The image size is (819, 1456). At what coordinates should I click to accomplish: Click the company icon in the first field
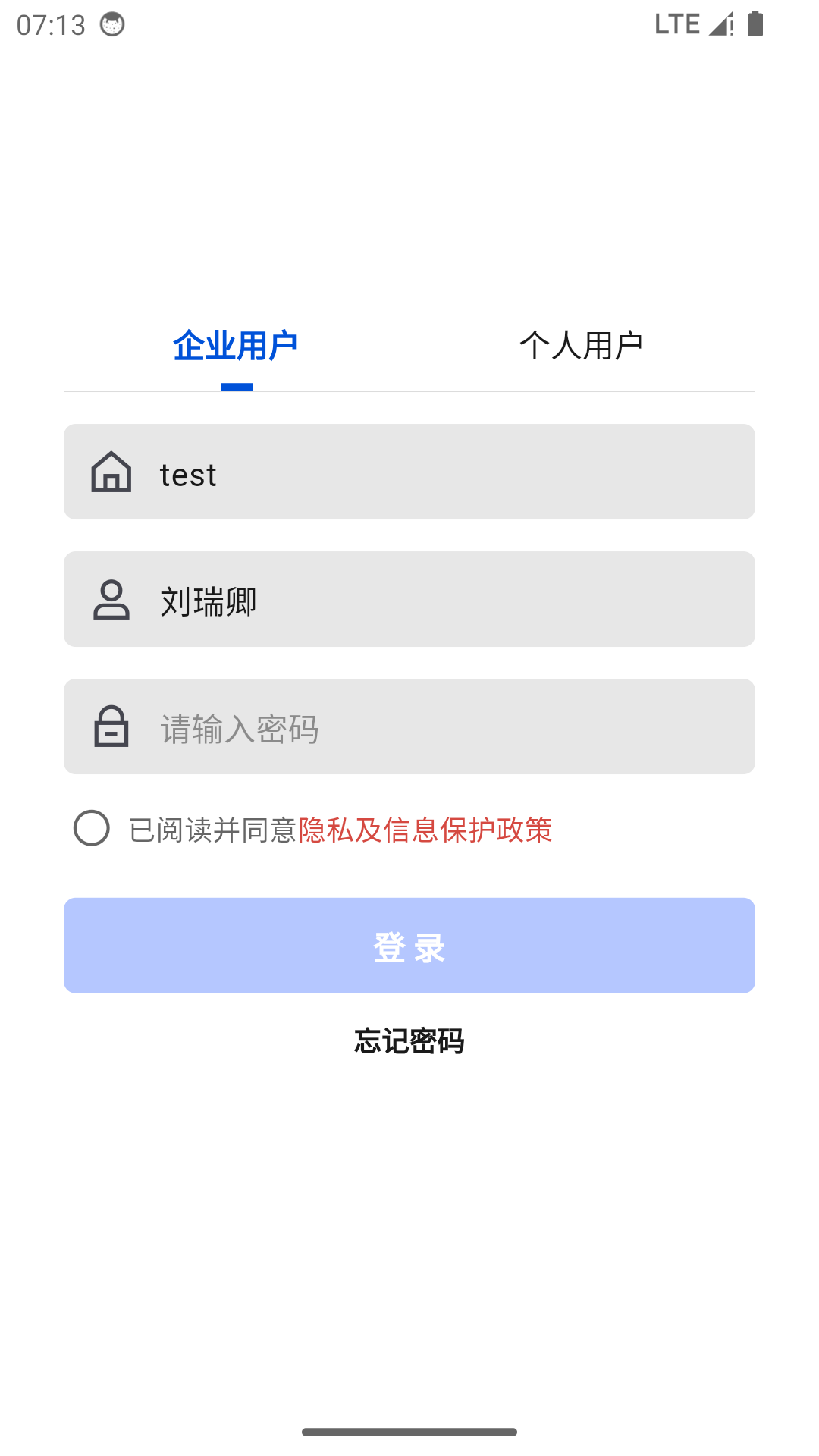point(110,472)
